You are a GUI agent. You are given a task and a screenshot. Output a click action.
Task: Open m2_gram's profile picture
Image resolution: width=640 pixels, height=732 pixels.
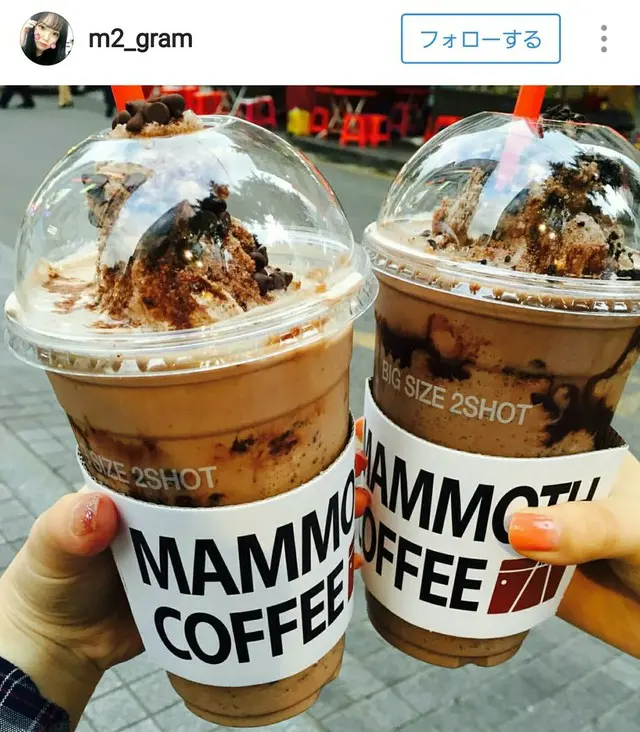(x=45, y=39)
